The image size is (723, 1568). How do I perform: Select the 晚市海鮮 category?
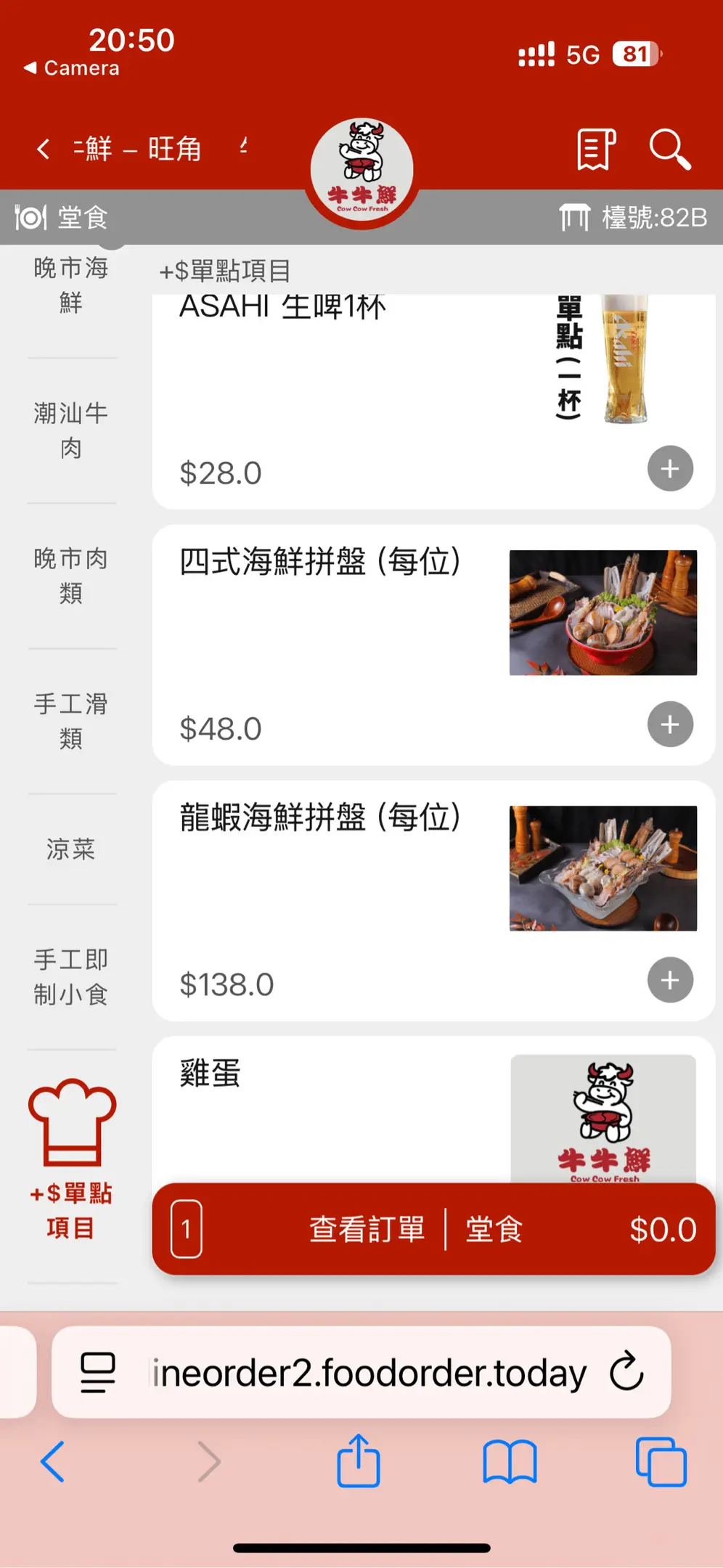point(71,285)
